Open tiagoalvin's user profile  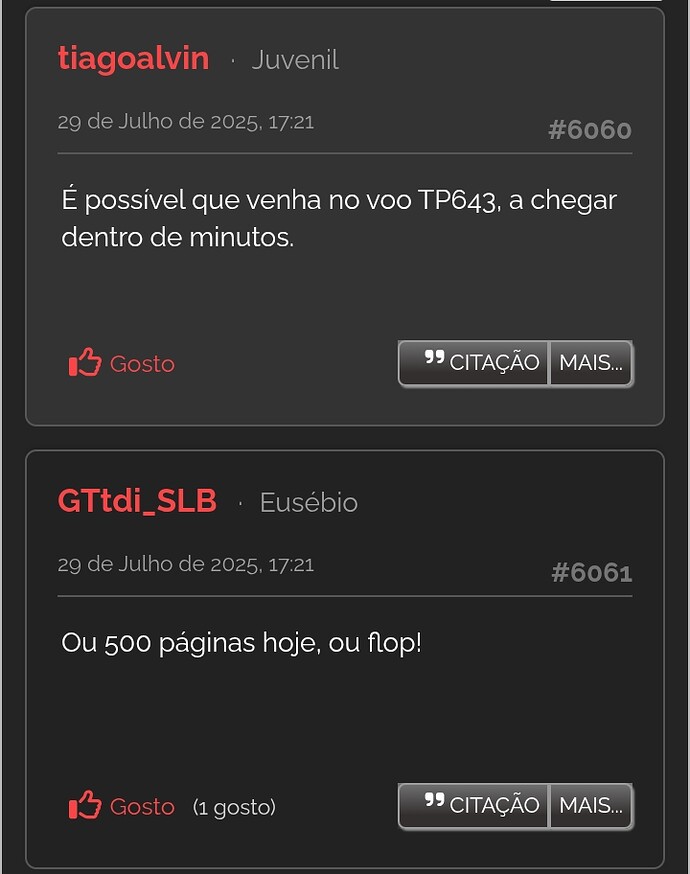[133, 59]
